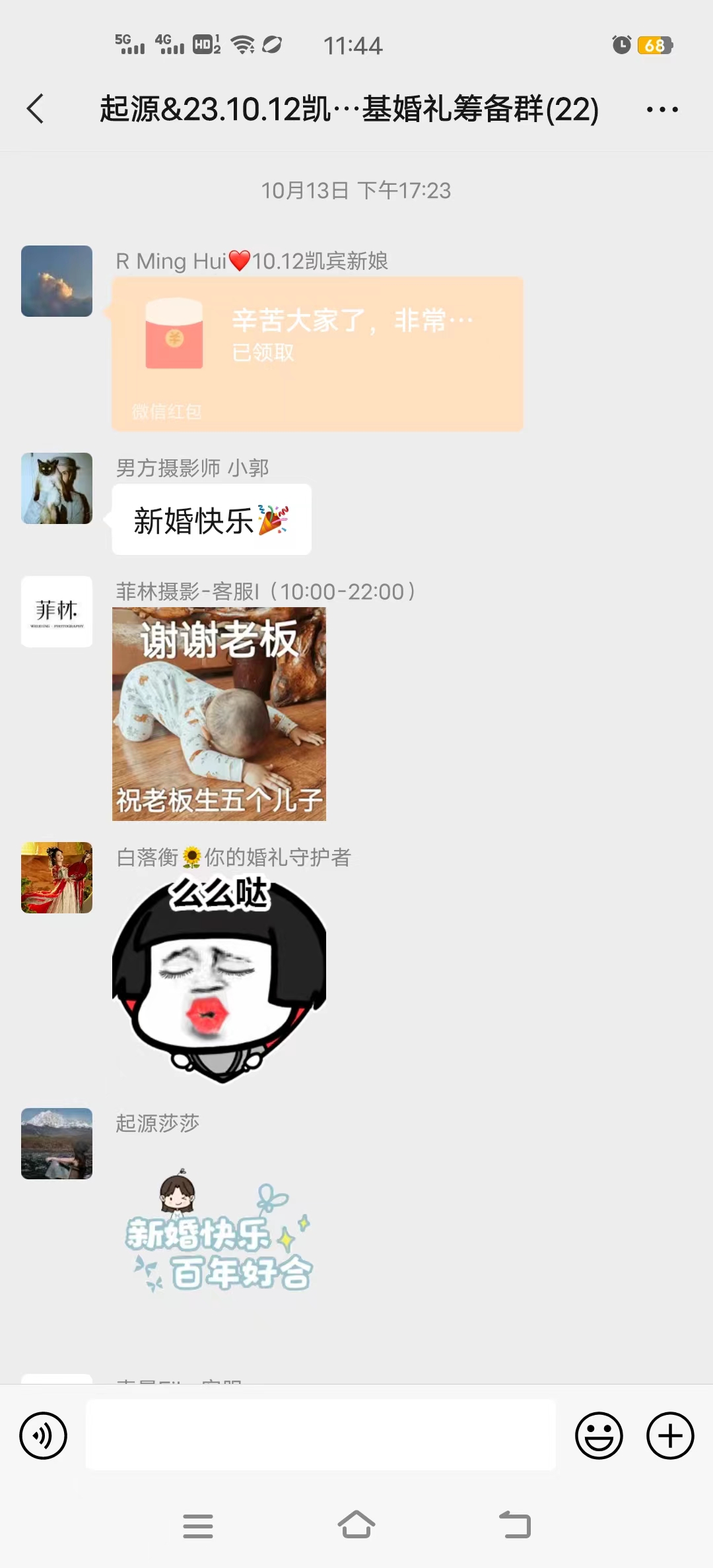
Task: Open the group chat details menu
Action: click(662, 110)
